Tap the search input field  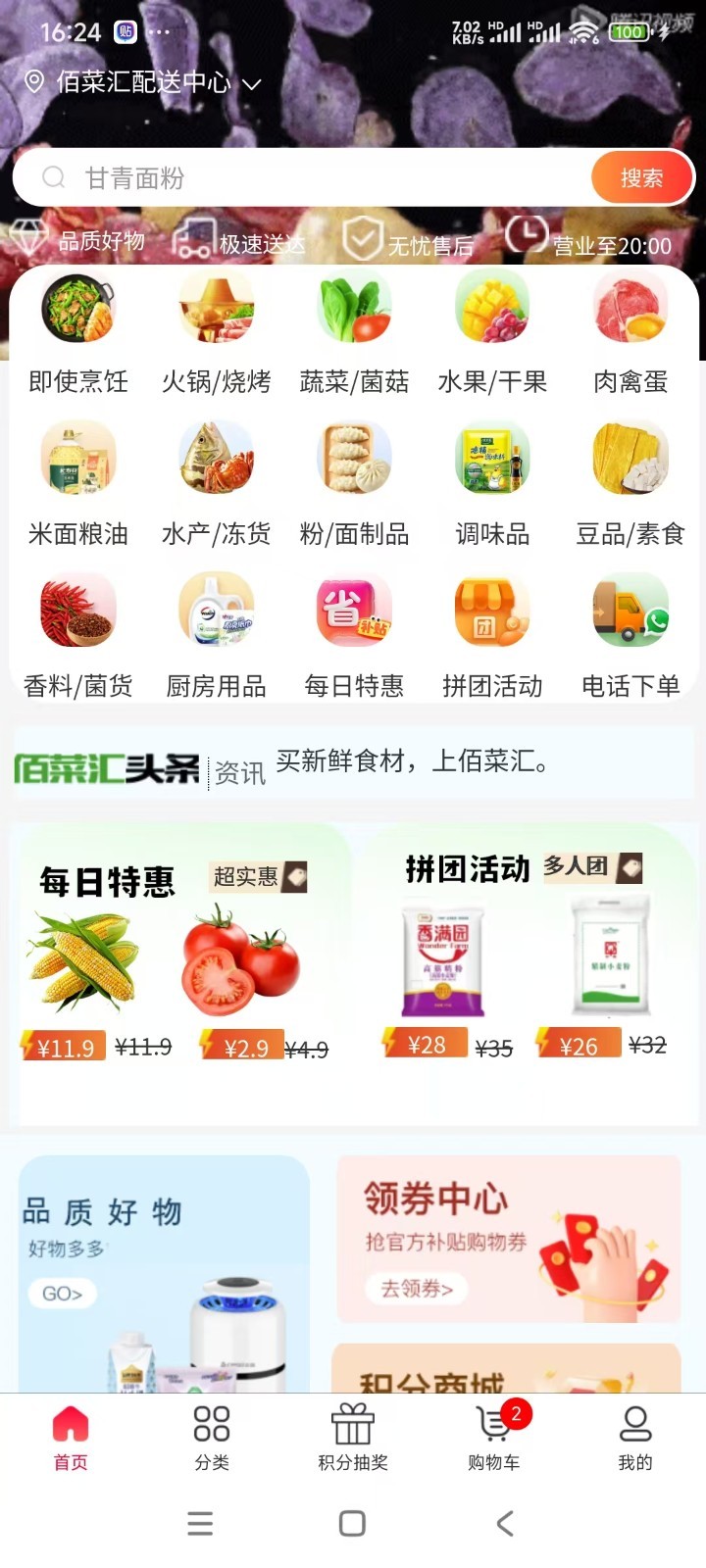(294, 177)
